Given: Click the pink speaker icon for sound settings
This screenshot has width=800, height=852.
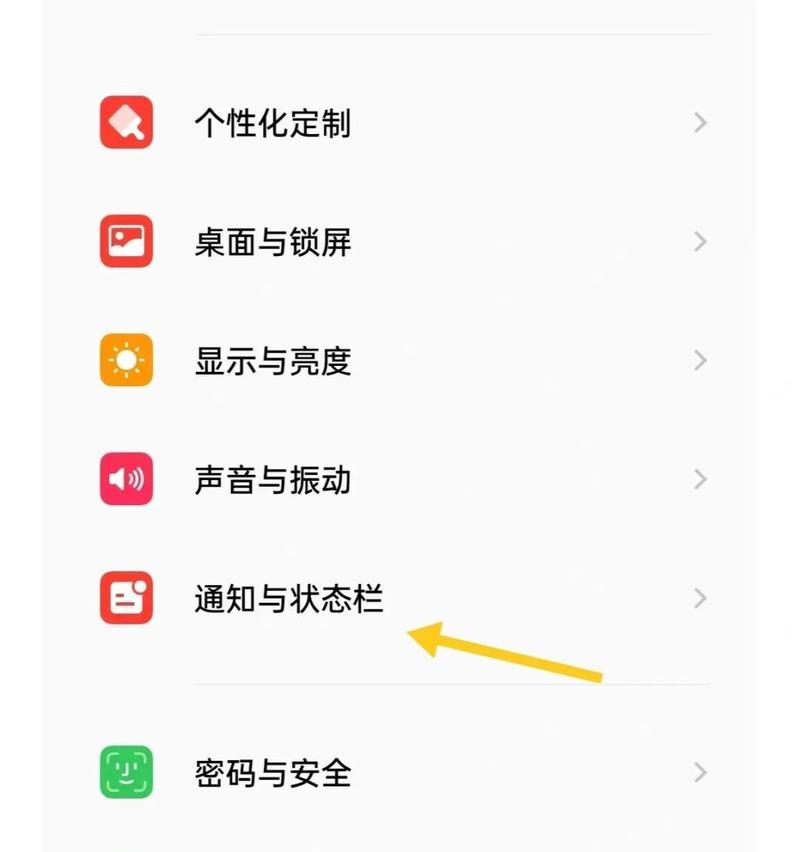Looking at the screenshot, I should [126, 480].
